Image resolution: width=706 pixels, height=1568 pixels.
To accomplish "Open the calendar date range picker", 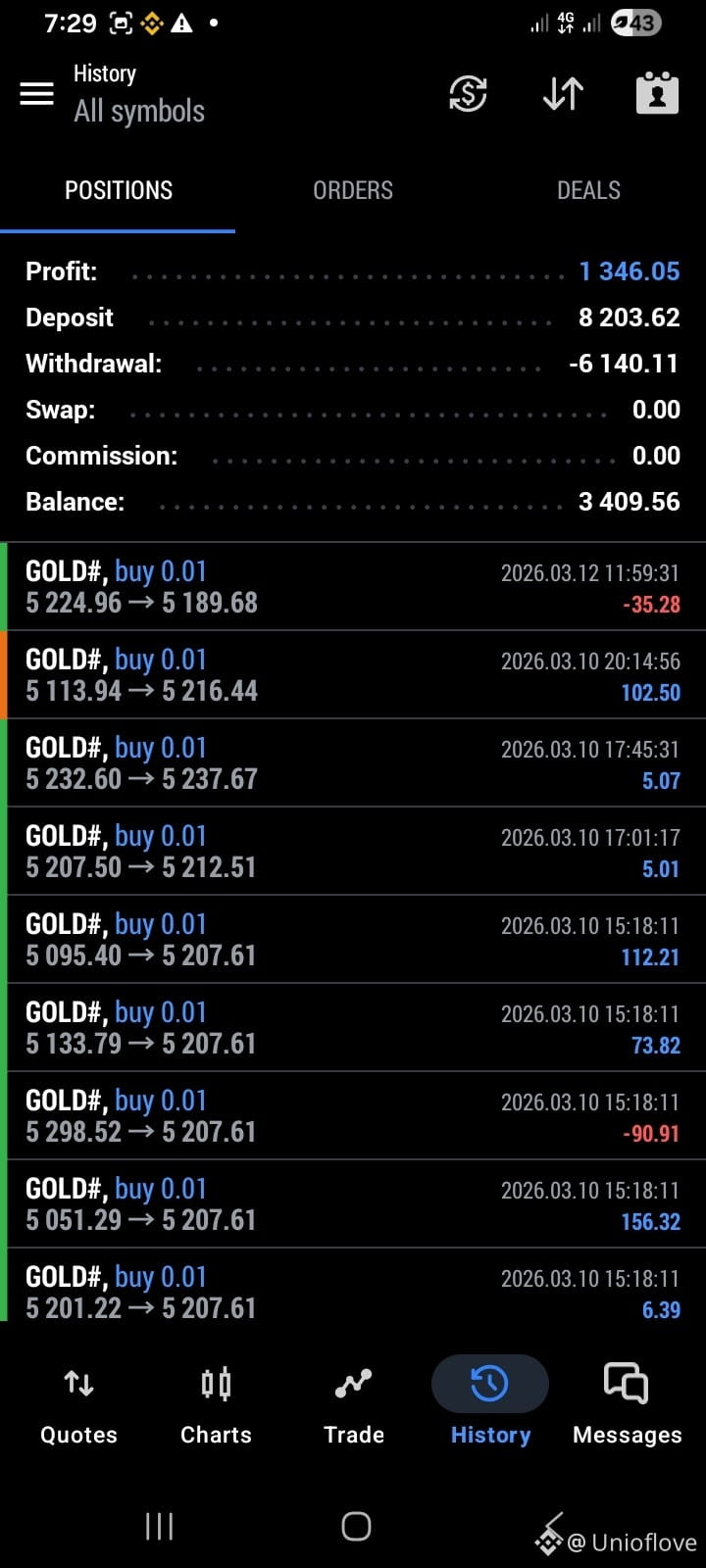I will [x=657, y=94].
